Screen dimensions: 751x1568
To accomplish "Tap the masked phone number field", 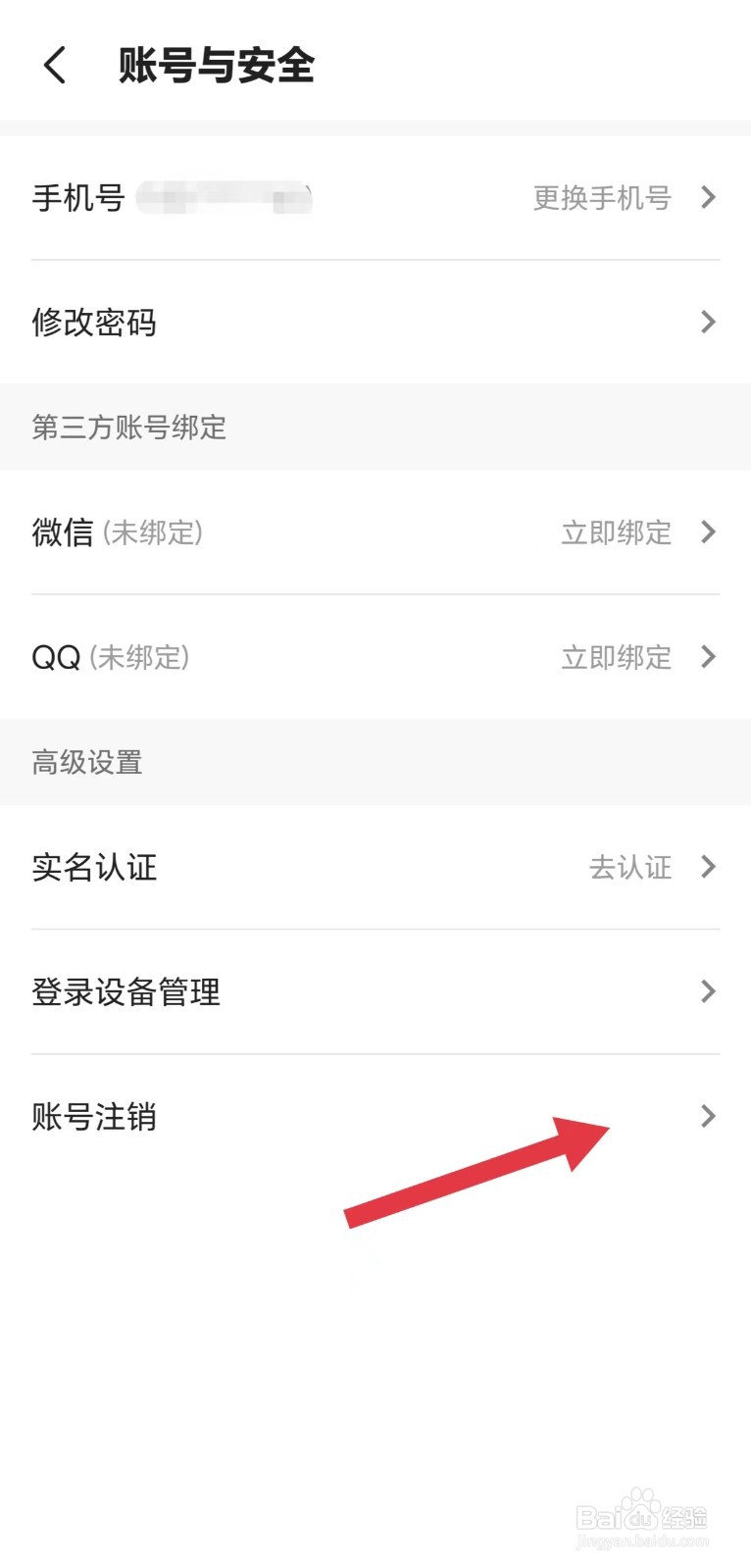I will tap(224, 198).
